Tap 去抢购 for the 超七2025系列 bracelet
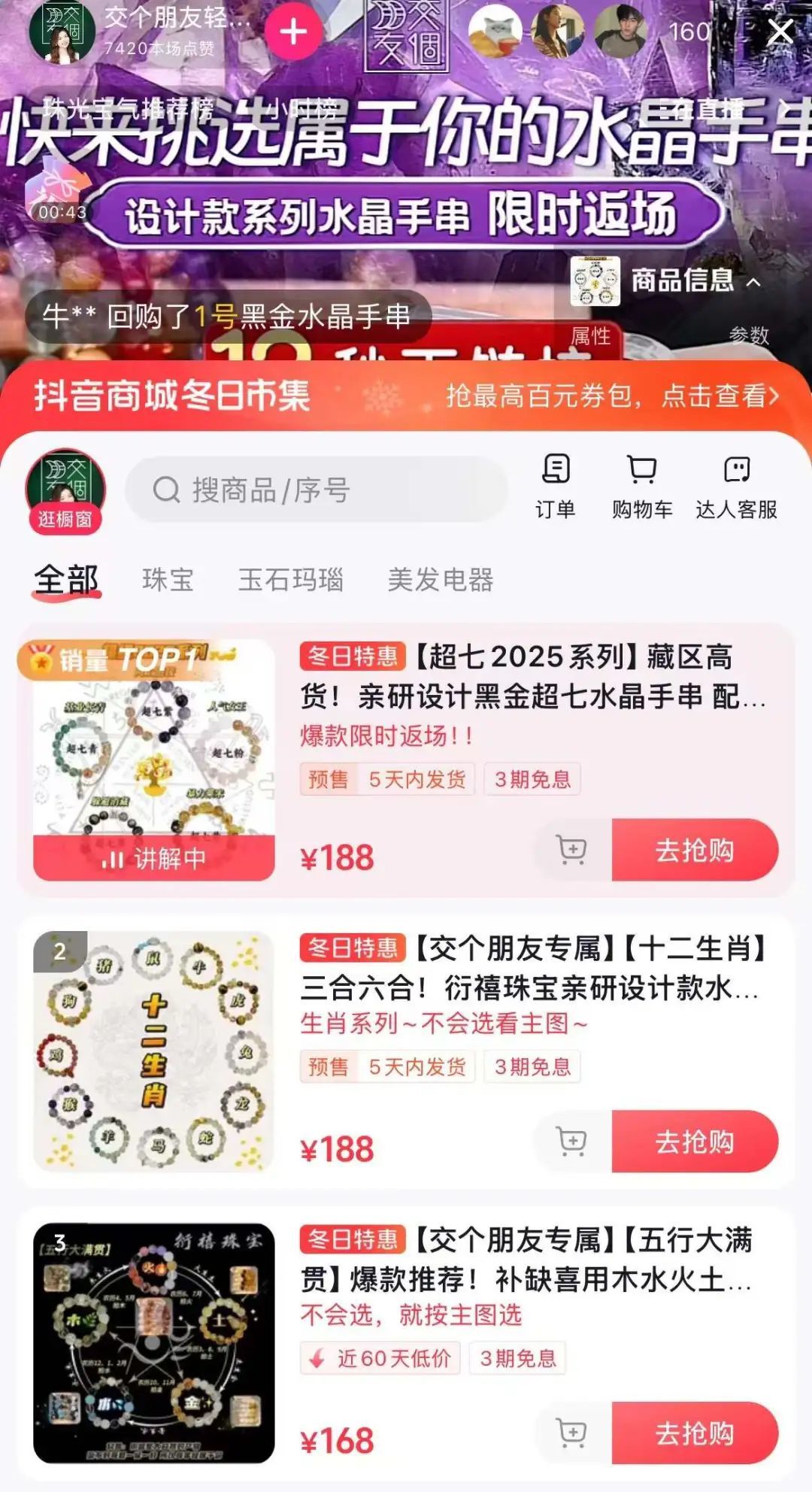Viewport: 812px width, 1492px height. pyautogui.click(x=695, y=850)
